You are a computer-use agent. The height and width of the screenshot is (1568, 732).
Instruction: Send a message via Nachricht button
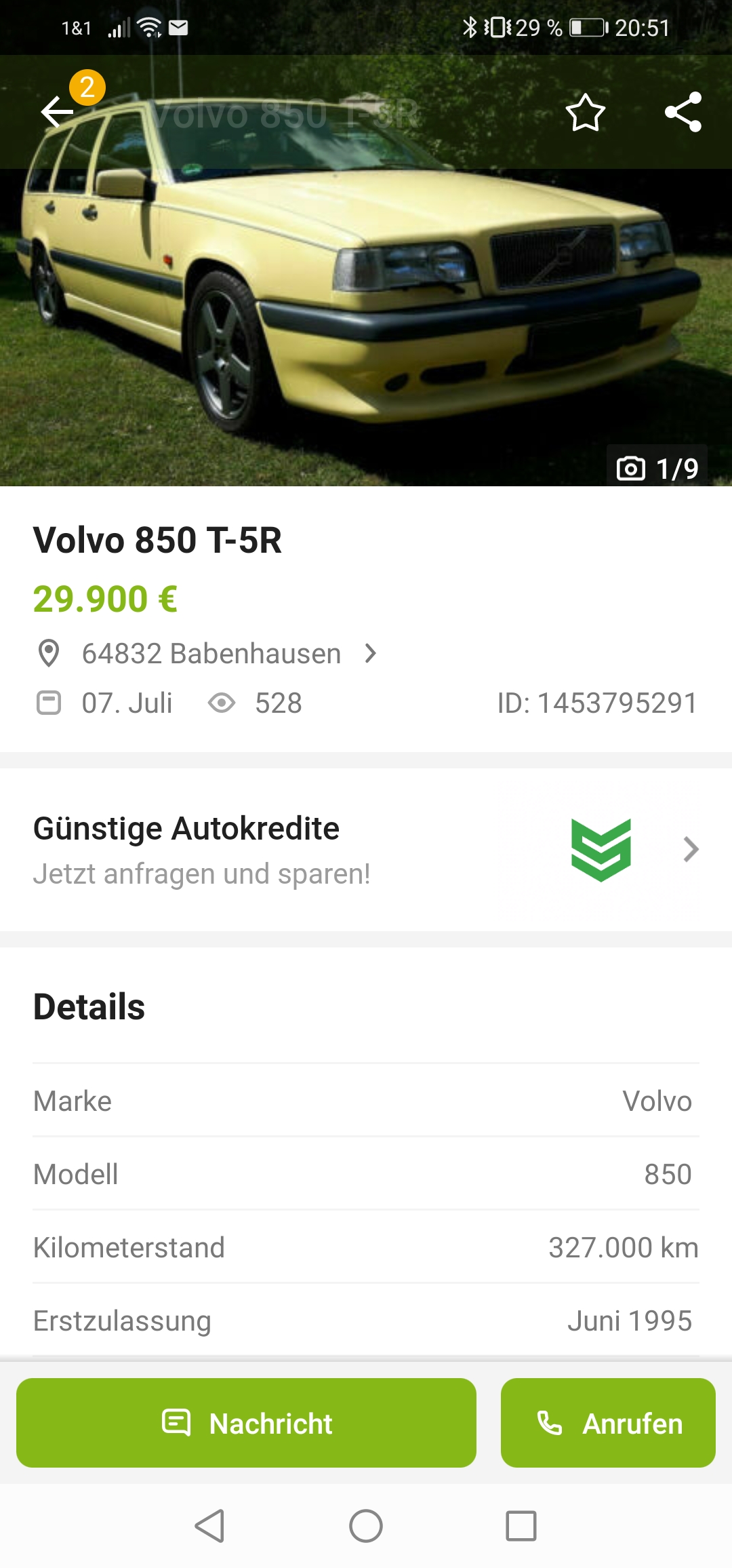click(246, 1423)
